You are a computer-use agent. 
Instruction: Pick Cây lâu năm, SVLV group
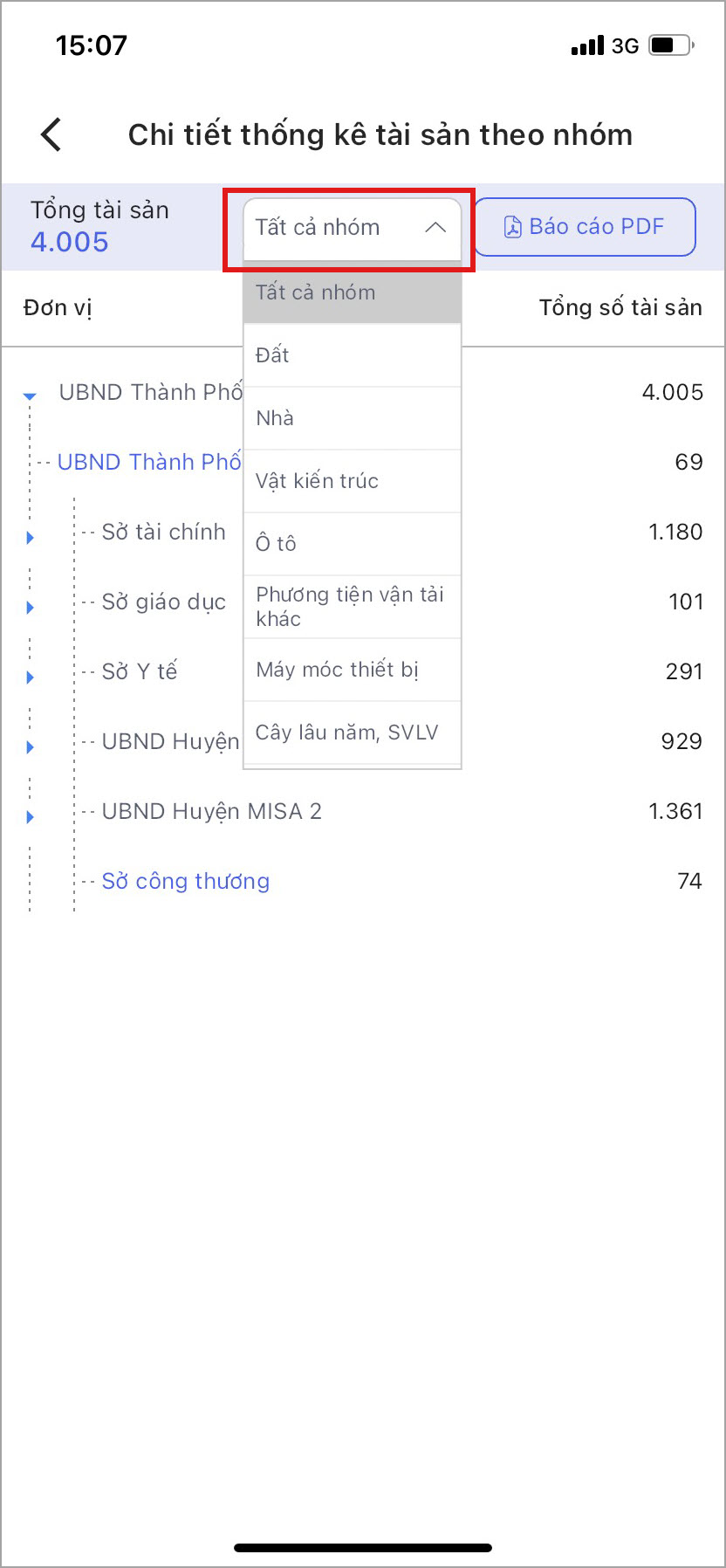(352, 732)
